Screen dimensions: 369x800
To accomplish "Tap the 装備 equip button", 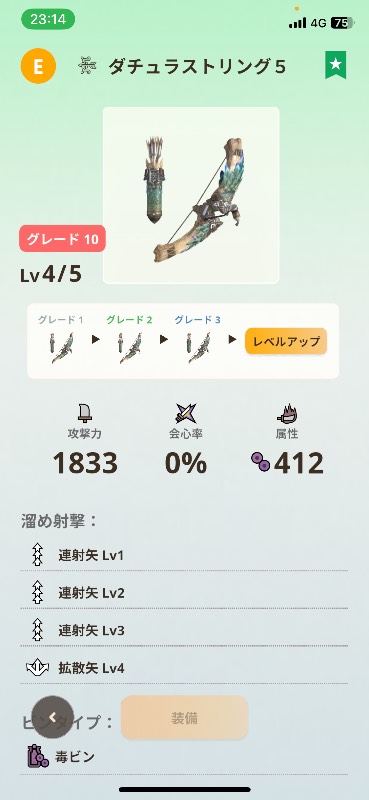I will [184, 718].
